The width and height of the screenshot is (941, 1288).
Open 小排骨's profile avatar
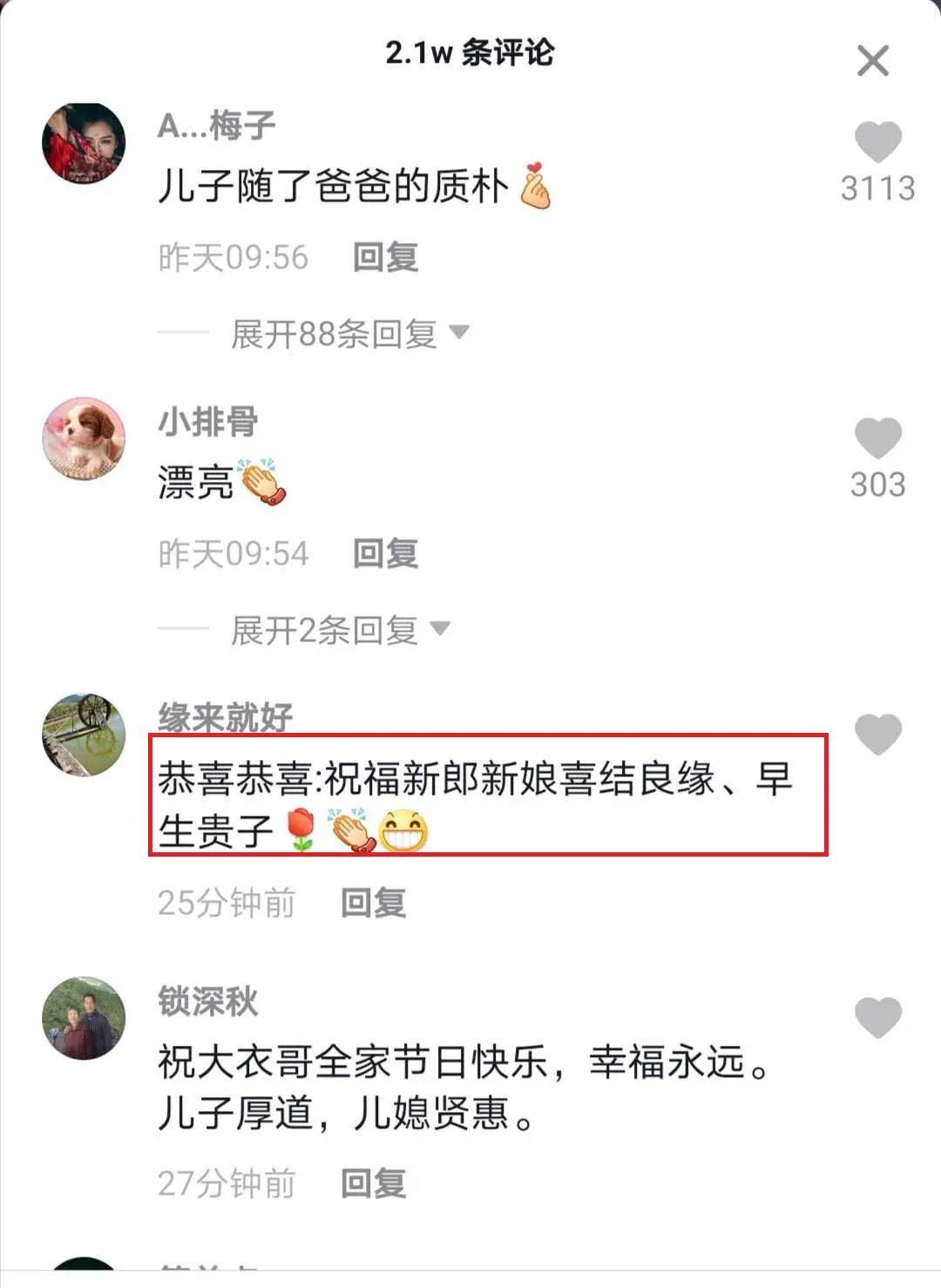pyautogui.click(x=84, y=438)
